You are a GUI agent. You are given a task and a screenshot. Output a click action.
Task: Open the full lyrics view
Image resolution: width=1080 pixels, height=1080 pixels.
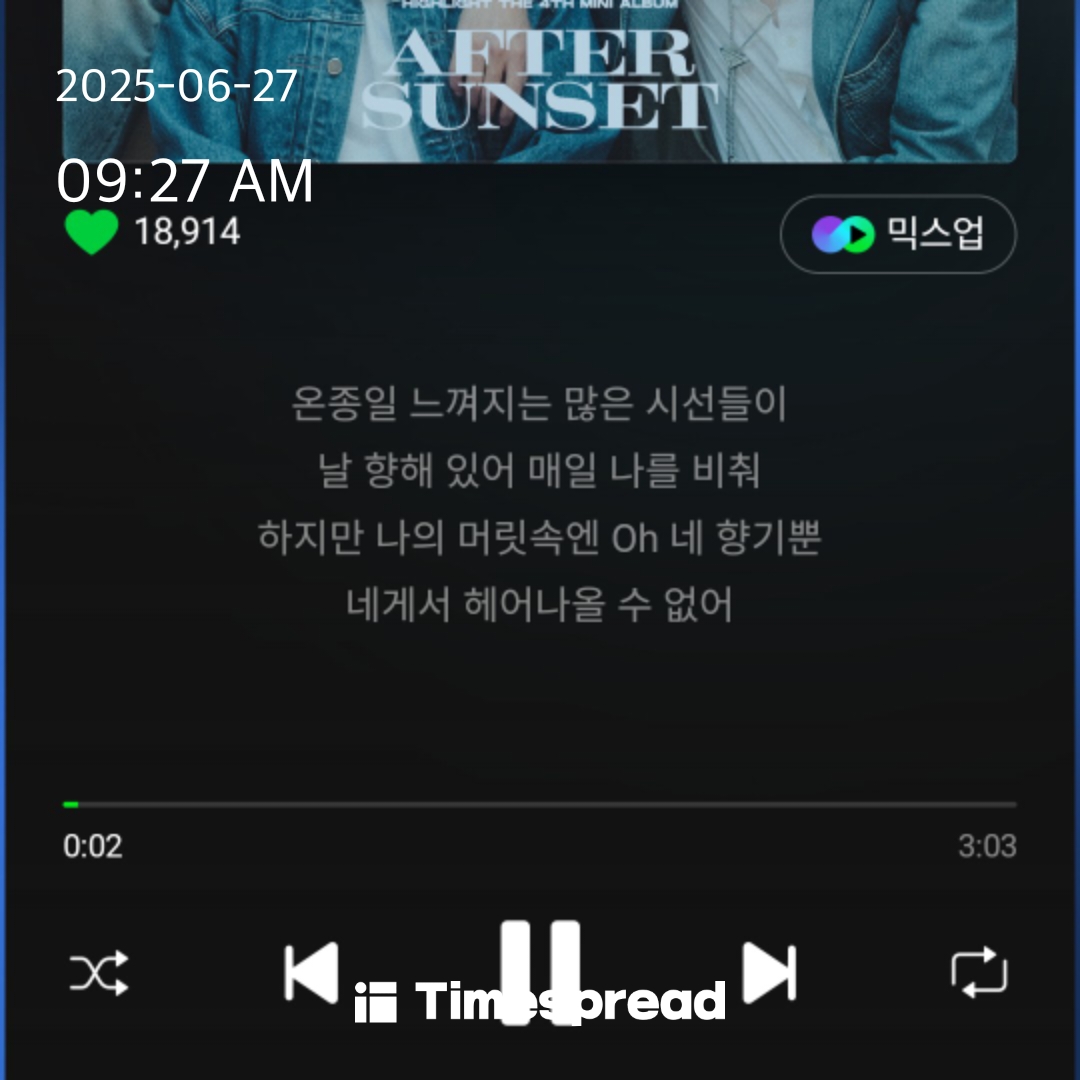click(540, 505)
